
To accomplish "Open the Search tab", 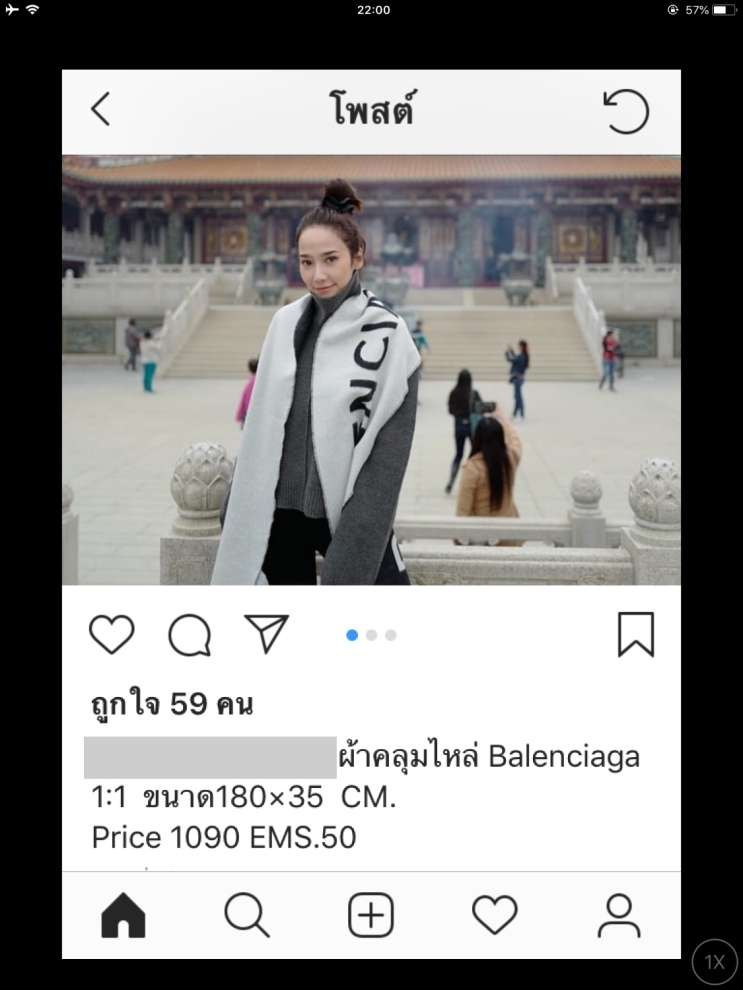I will click(x=246, y=915).
